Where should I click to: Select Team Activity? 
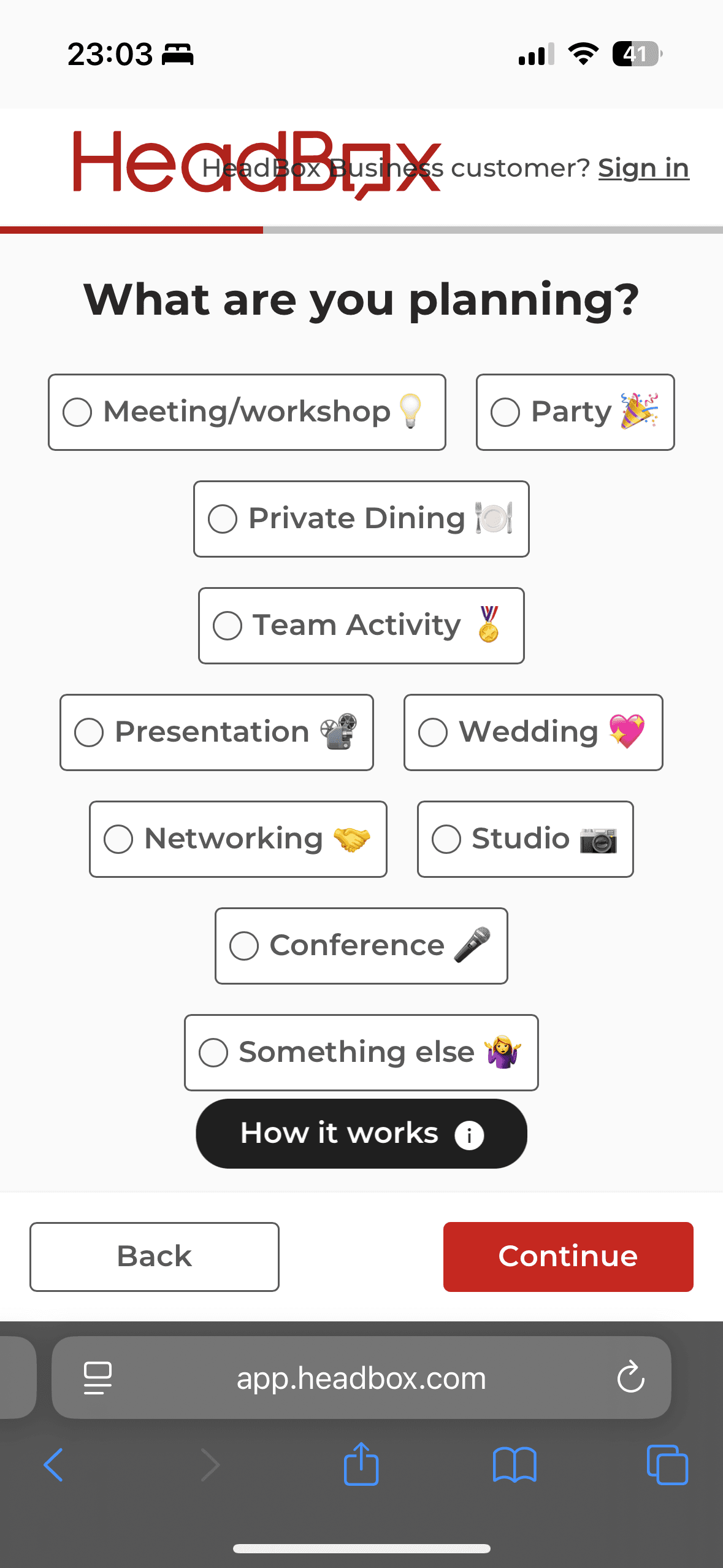tap(361, 625)
